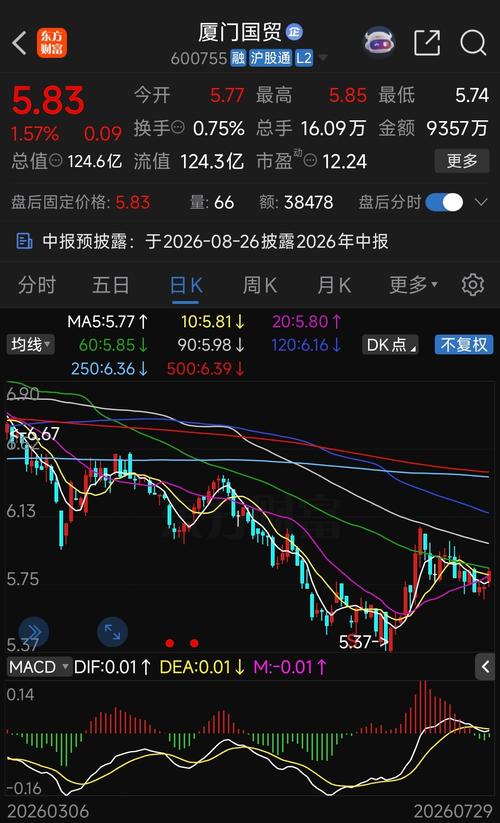Toggle the 盘后分时 switch off
This screenshot has width=500, height=823.
444,202
